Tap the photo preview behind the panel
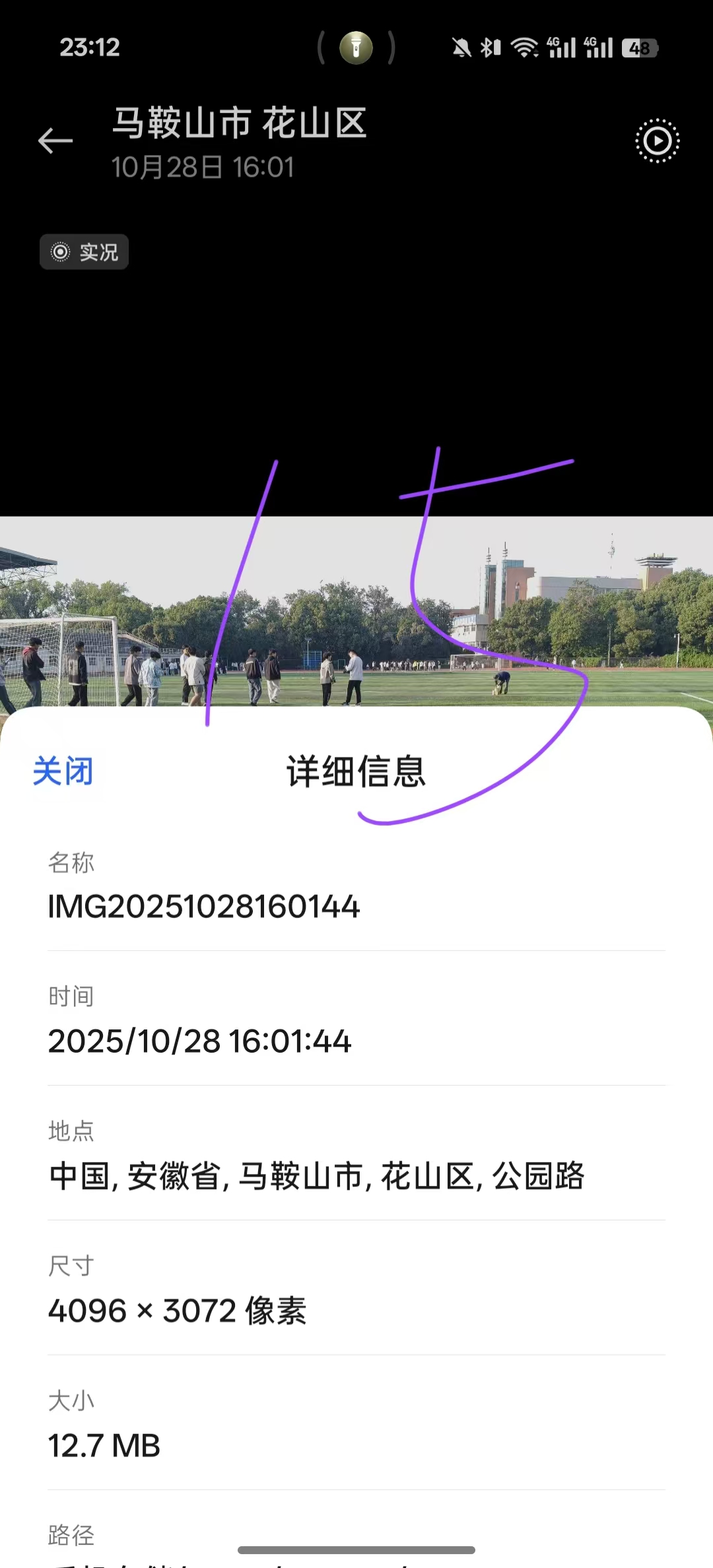Viewport: 713px width, 1568px height. 356,612
